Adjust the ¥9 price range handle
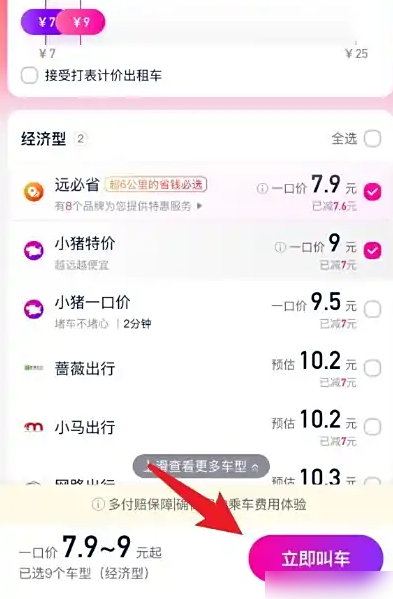Viewport: 393px width, 599px height. 81,22
